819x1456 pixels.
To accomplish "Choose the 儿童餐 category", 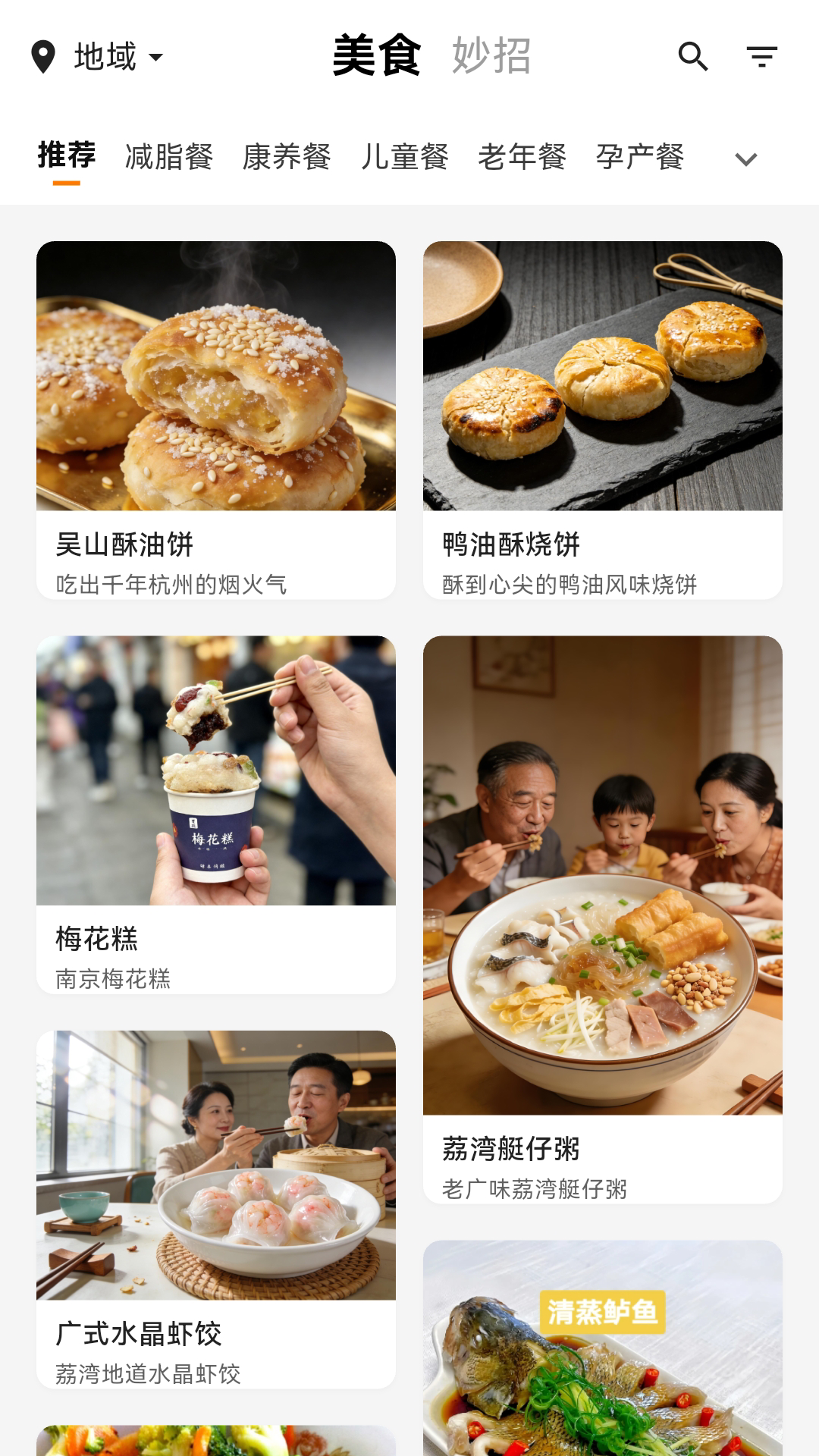I will pos(405,157).
